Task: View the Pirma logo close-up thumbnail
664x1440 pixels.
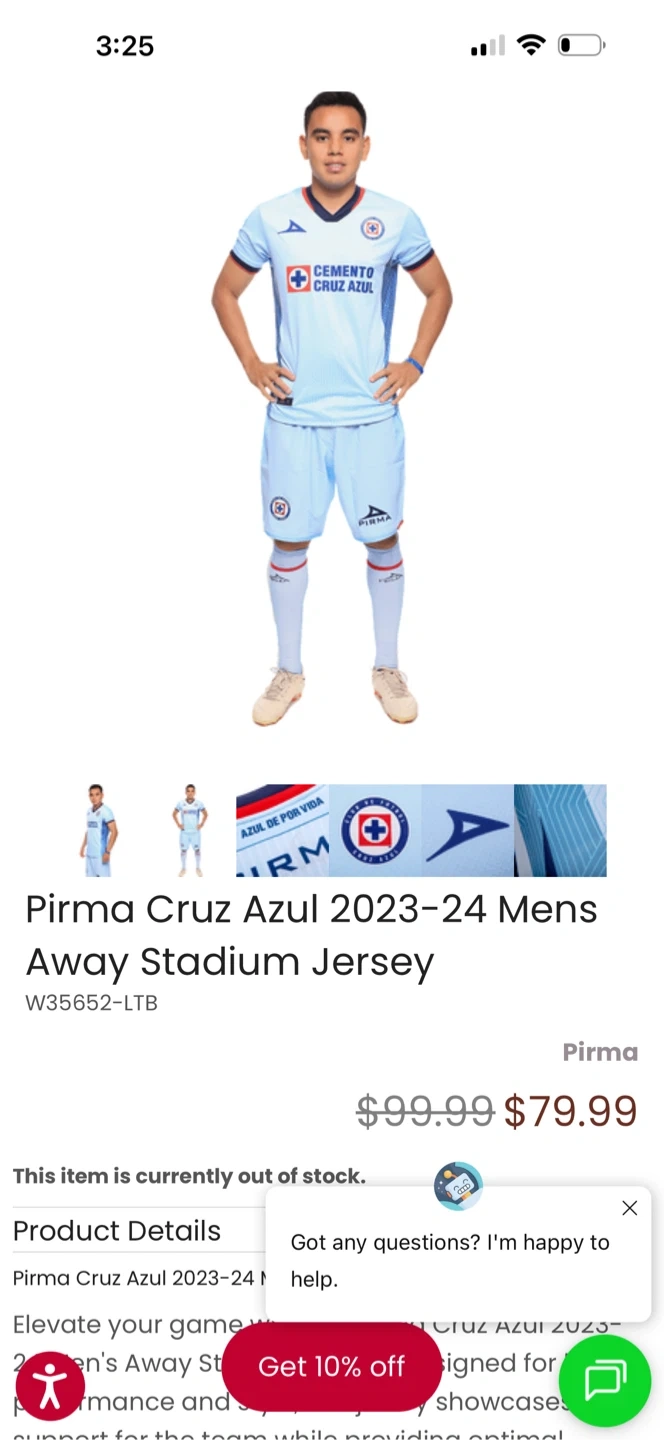Action: (x=467, y=830)
